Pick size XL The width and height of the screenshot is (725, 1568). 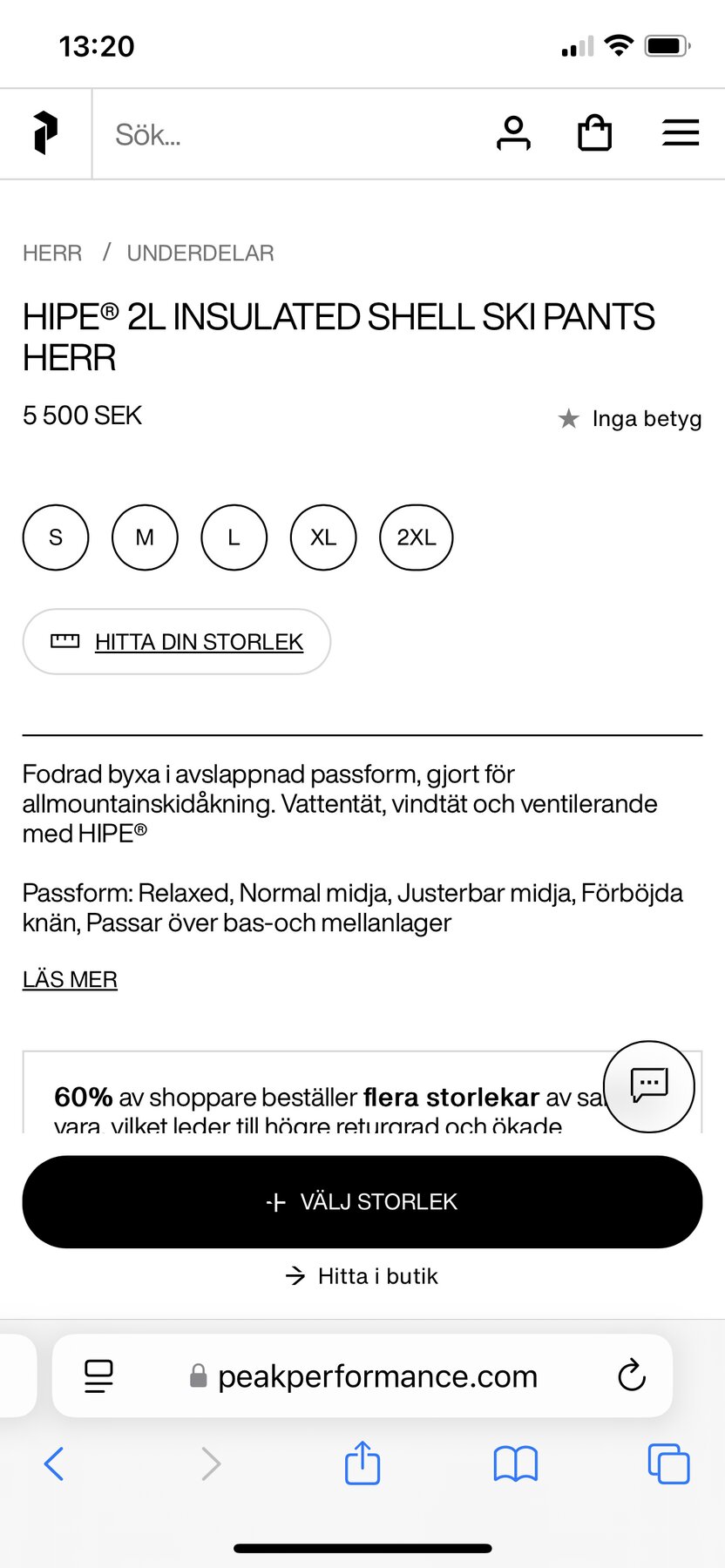(x=323, y=537)
